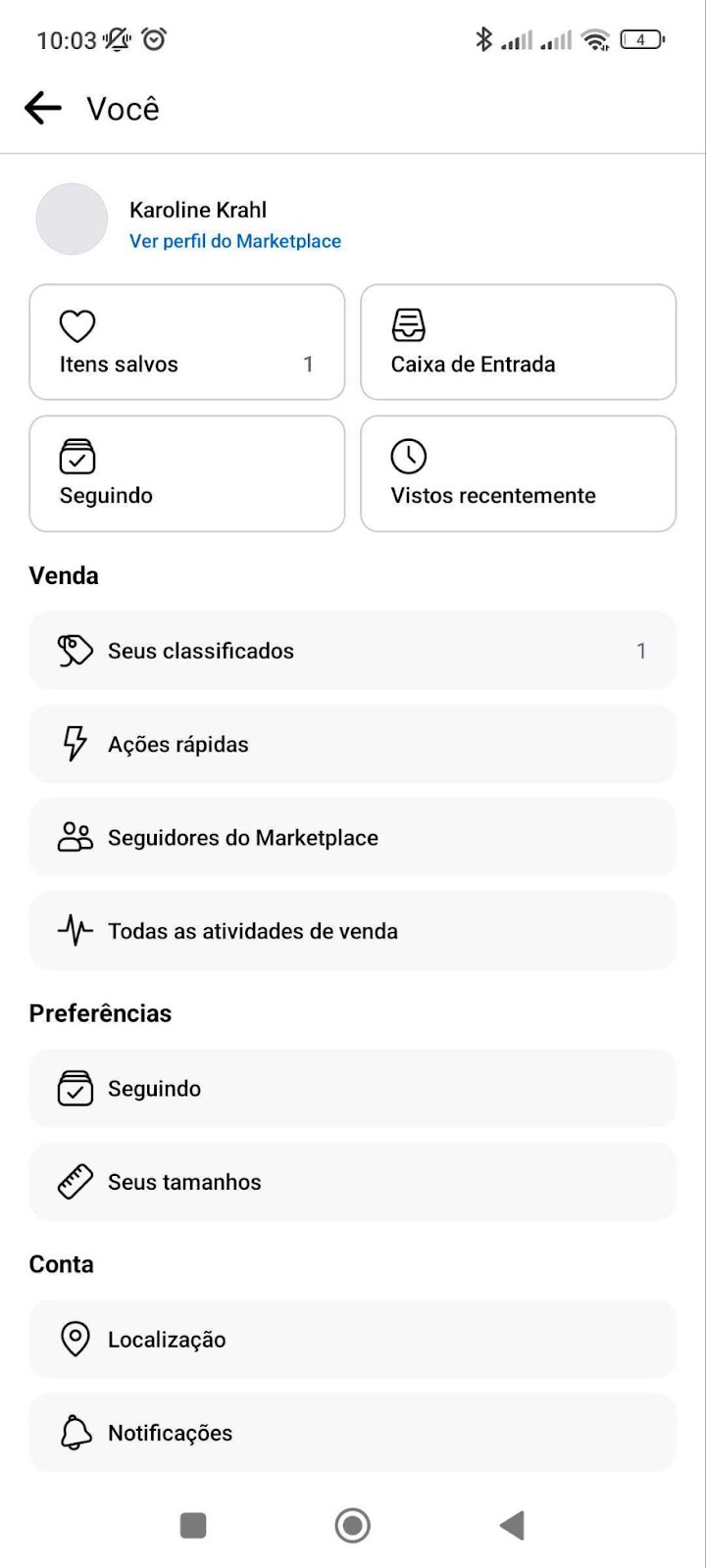Open Ver perfil do Marketplace link
The width and height of the screenshot is (706, 1568).
[x=235, y=241]
